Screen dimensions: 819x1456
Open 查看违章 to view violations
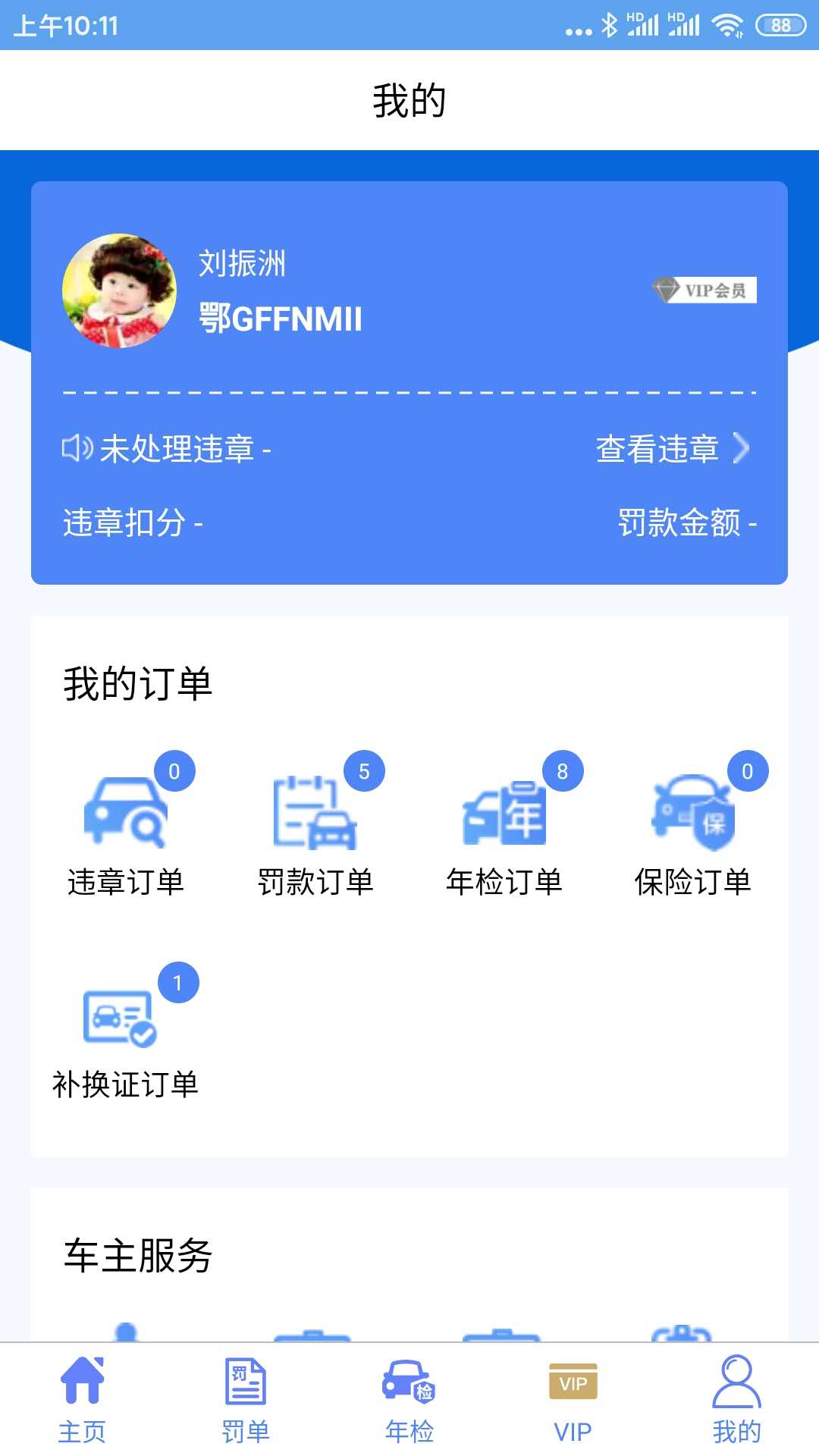pyautogui.click(x=672, y=448)
